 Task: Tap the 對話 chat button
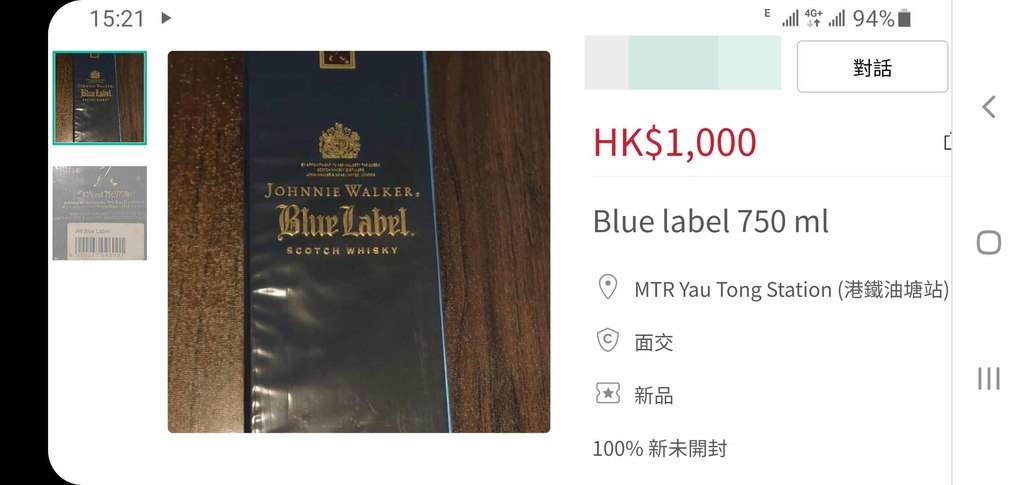coord(872,67)
